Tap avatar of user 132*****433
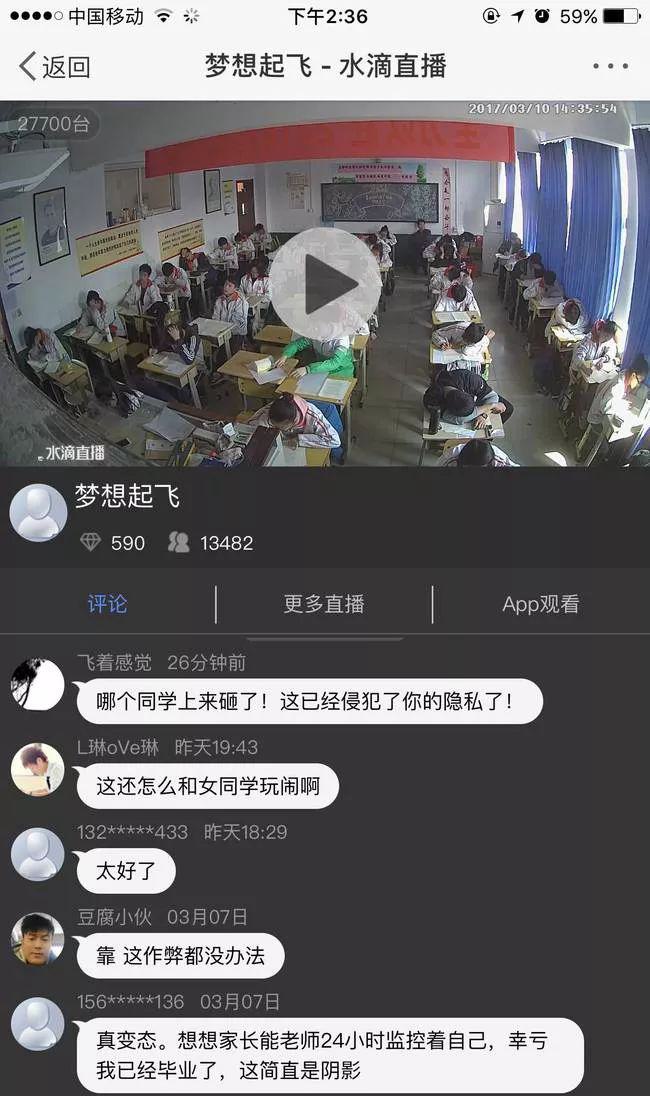The width and height of the screenshot is (650, 1096). pos(38,854)
